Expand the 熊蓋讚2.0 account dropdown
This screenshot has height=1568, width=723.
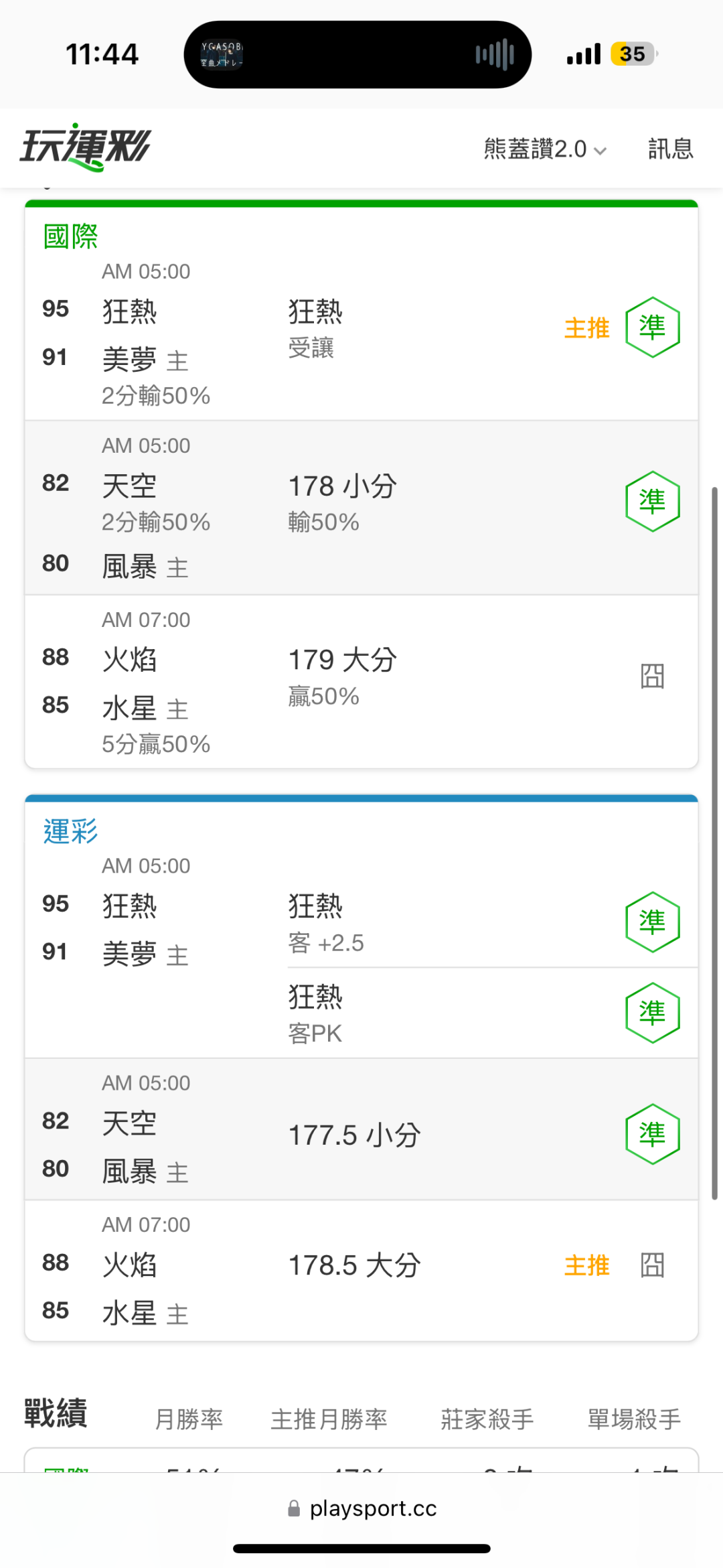[x=546, y=149]
